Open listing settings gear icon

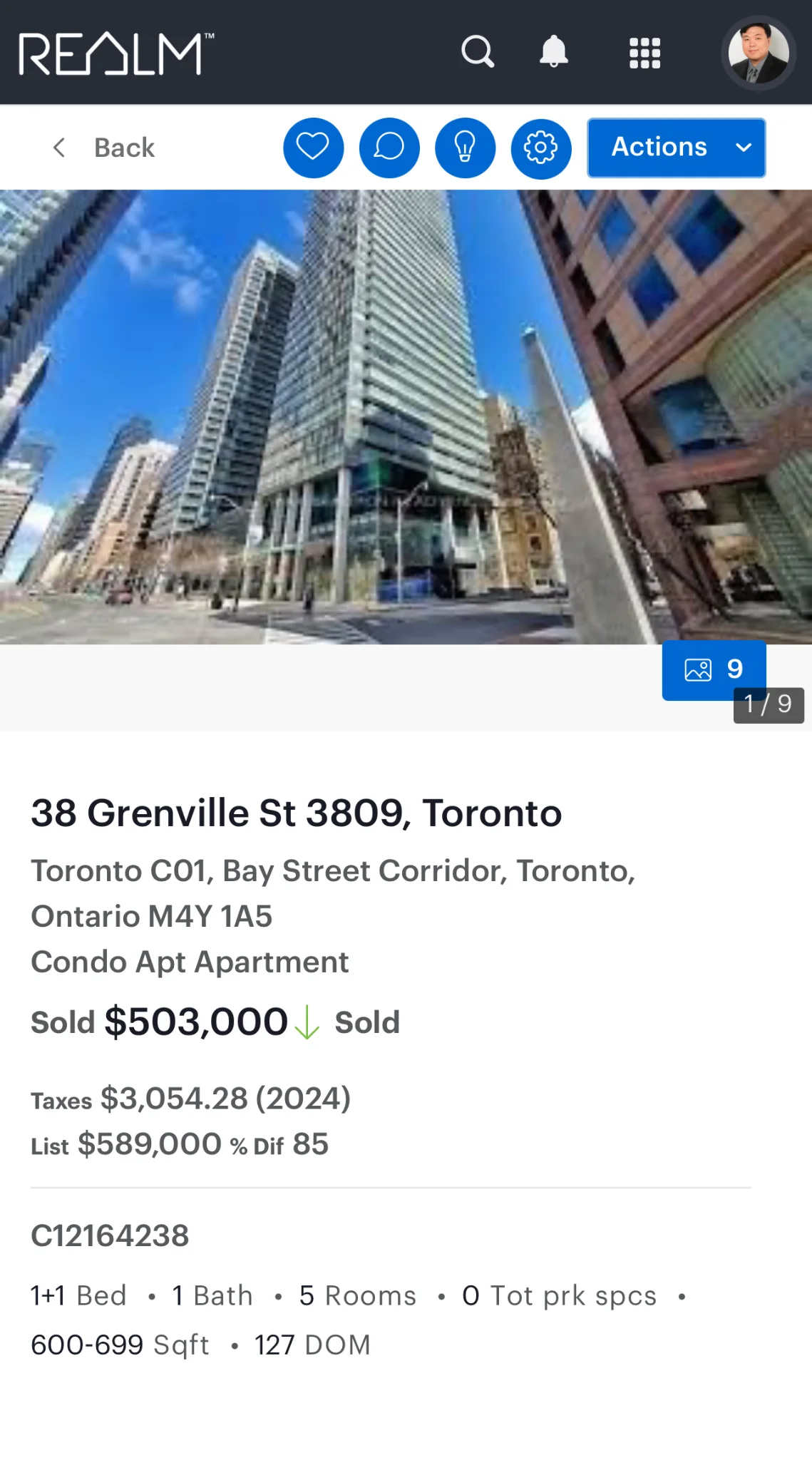click(x=540, y=148)
